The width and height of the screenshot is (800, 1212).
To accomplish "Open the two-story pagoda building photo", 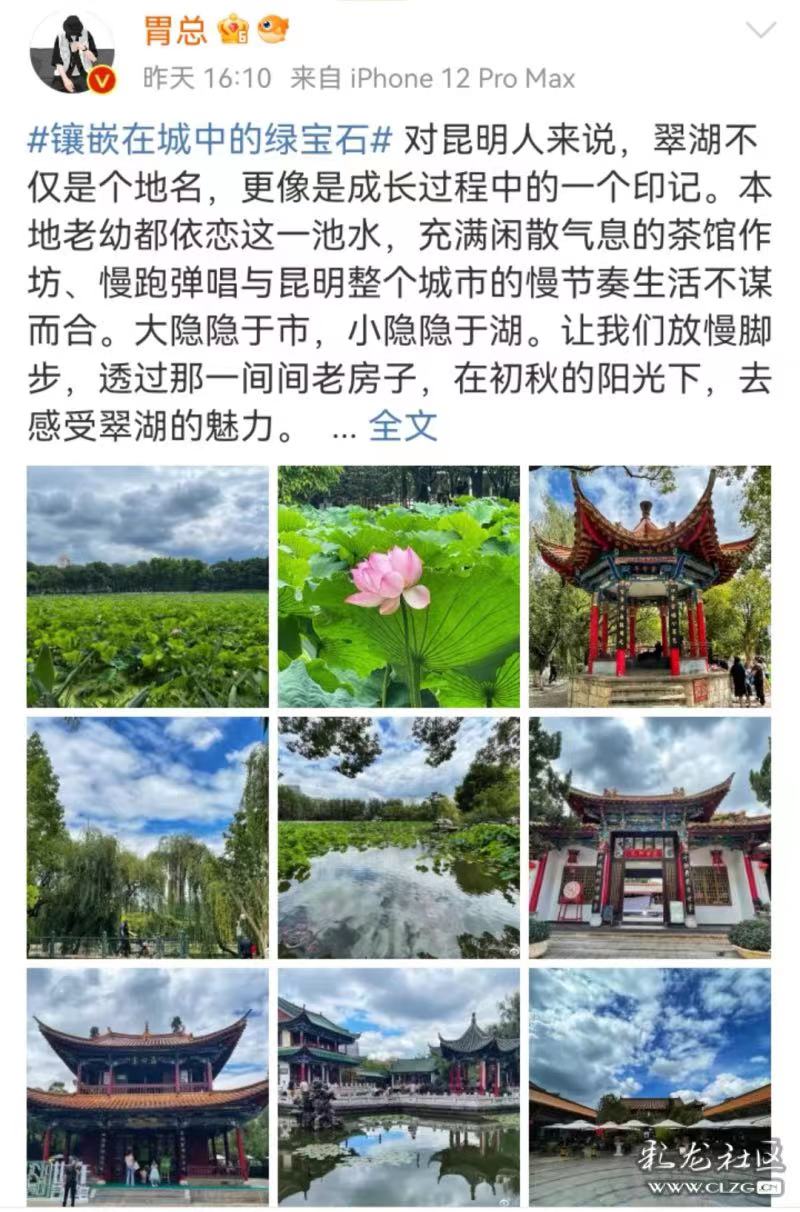I will point(148,1087).
